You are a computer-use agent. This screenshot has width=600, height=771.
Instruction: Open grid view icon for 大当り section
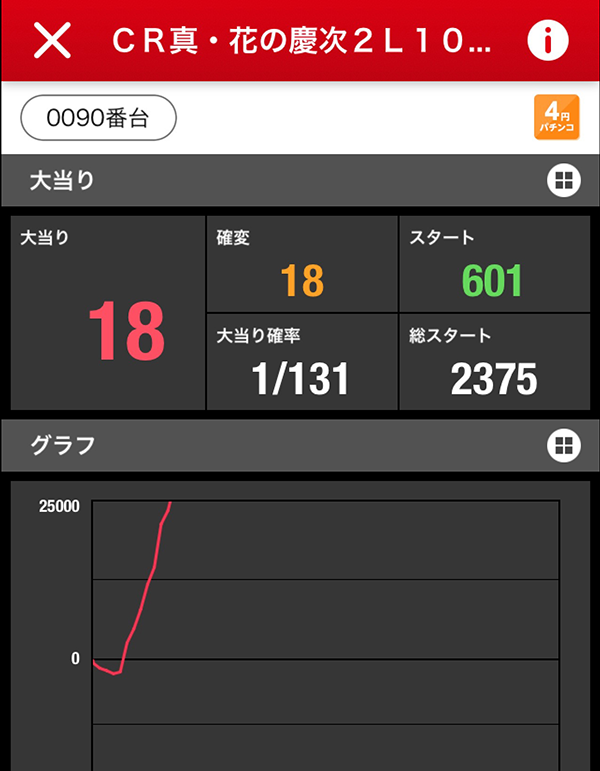click(563, 181)
